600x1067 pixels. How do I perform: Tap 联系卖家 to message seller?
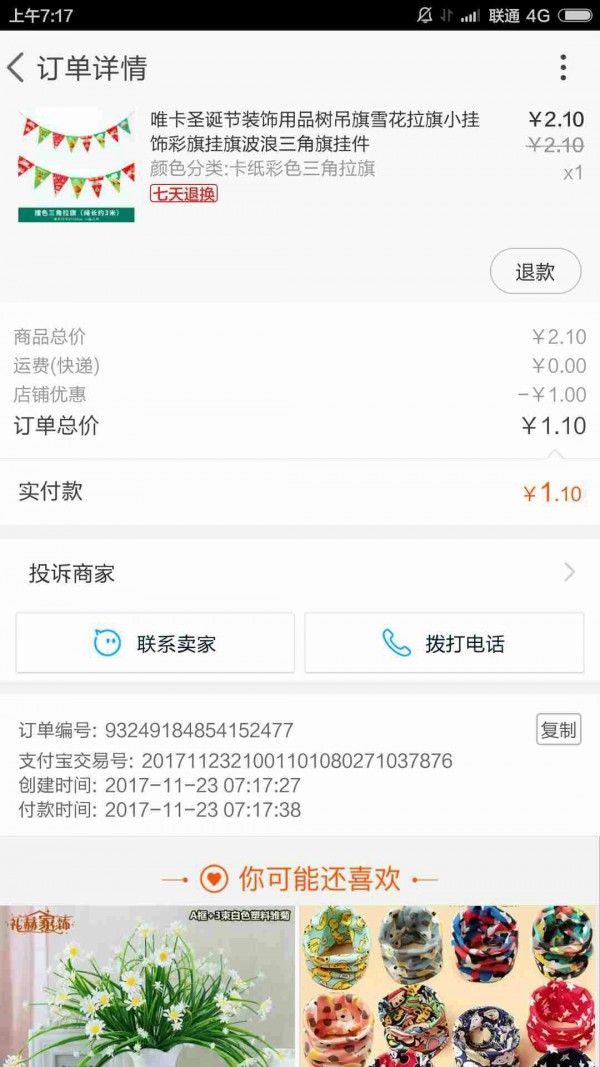click(155, 643)
